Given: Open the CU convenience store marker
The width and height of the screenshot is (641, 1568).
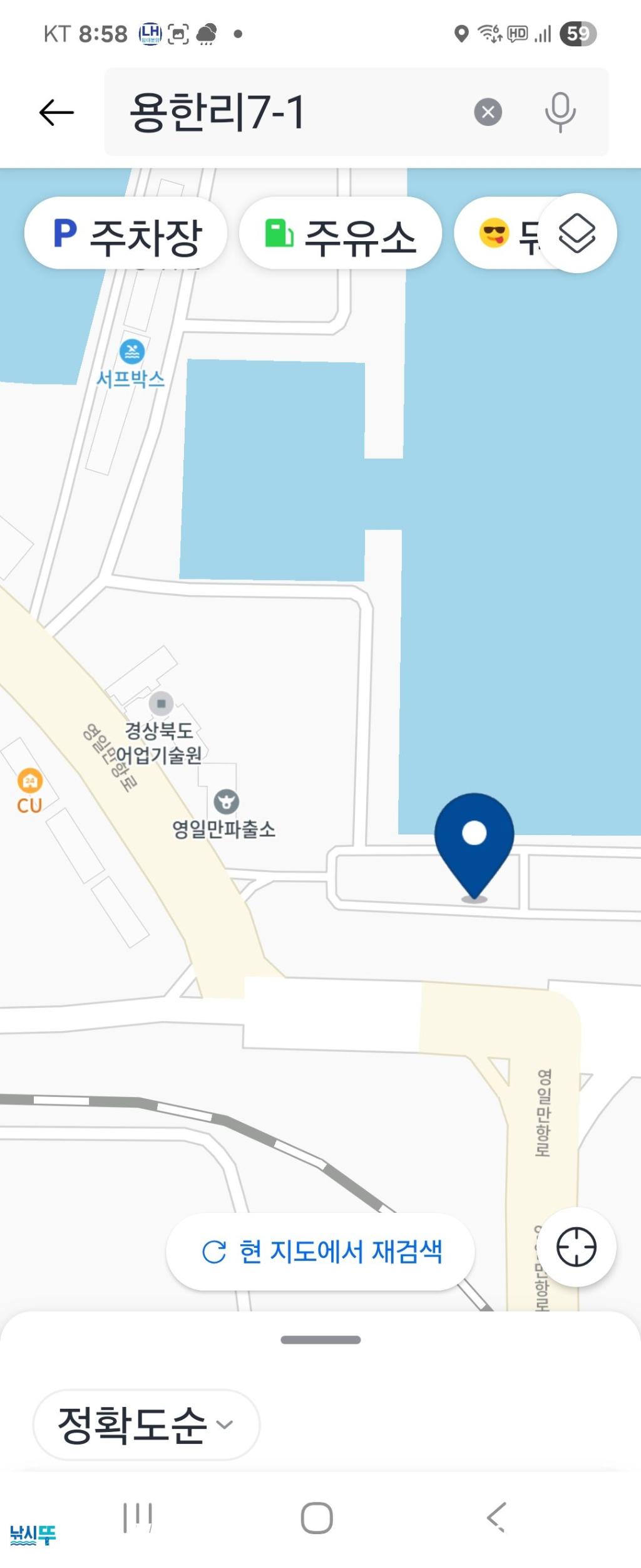Looking at the screenshot, I should tap(29, 781).
